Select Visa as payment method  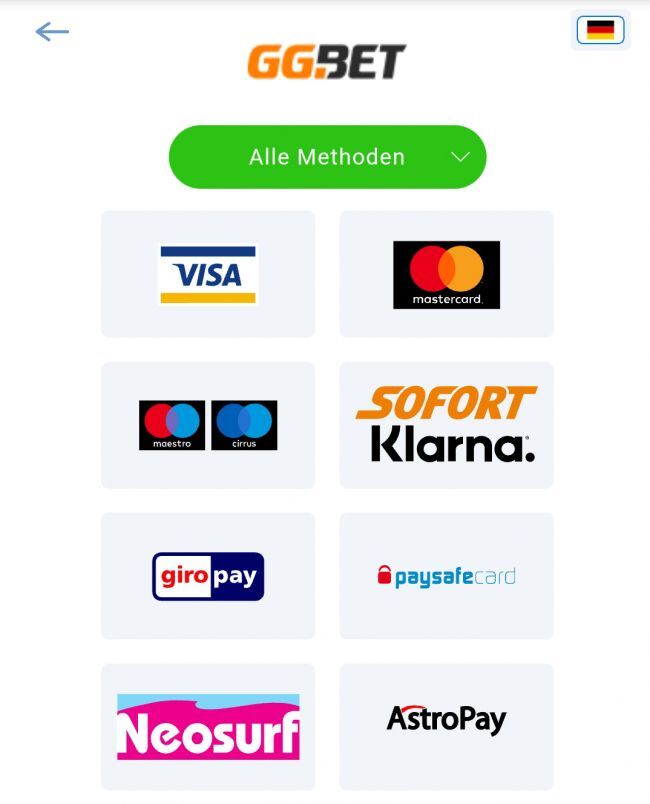pos(208,274)
